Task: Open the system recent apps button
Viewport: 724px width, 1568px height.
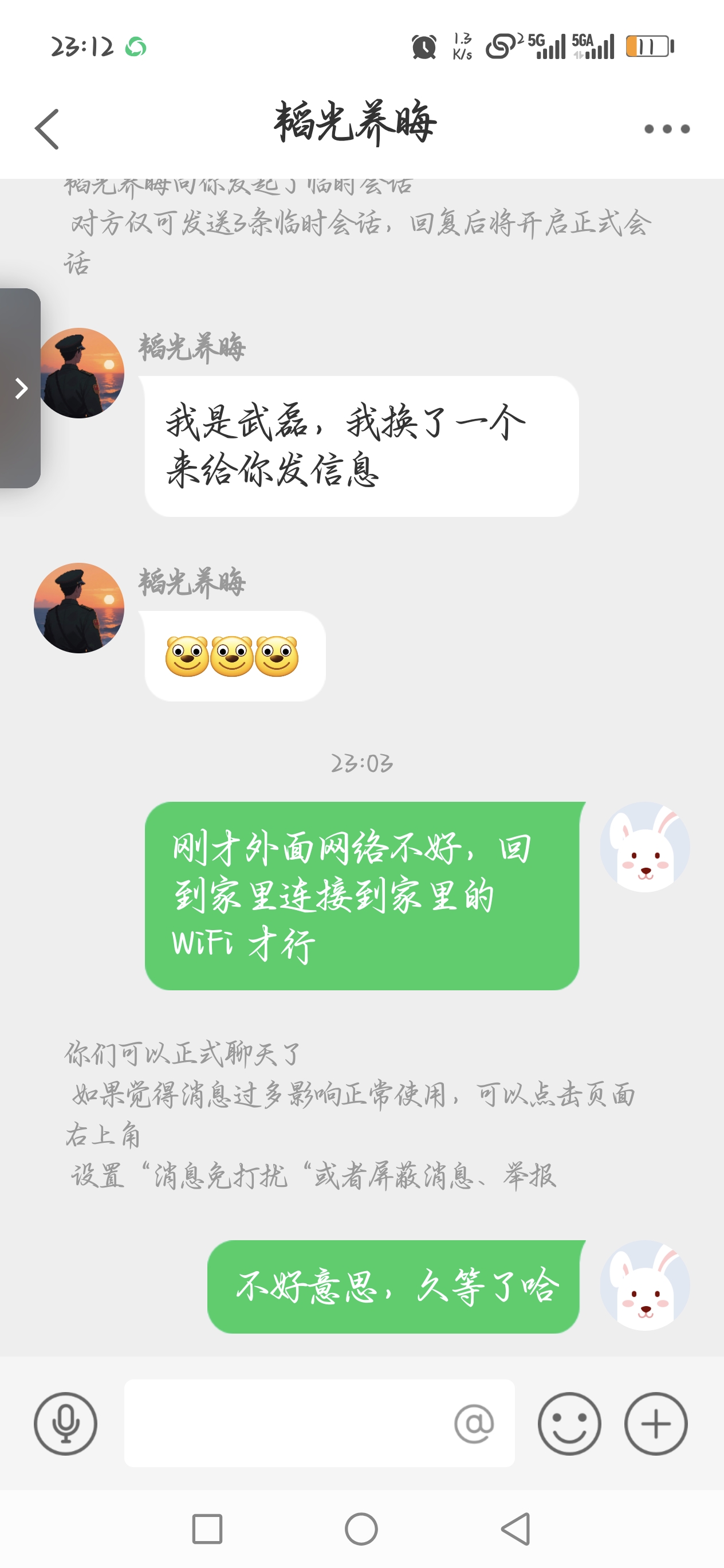Action: tap(207, 1529)
